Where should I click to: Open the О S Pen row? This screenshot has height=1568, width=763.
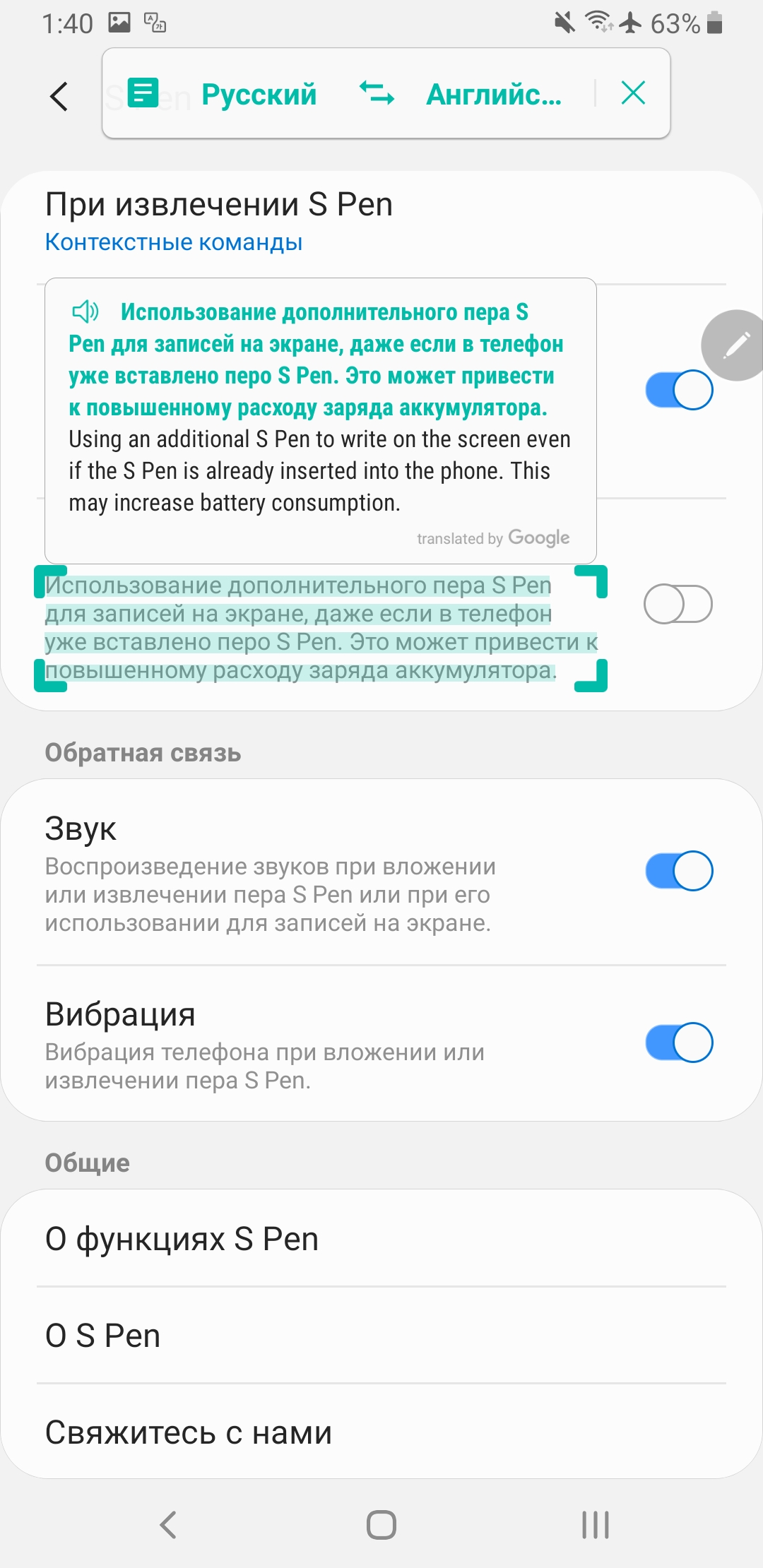[381, 1336]
